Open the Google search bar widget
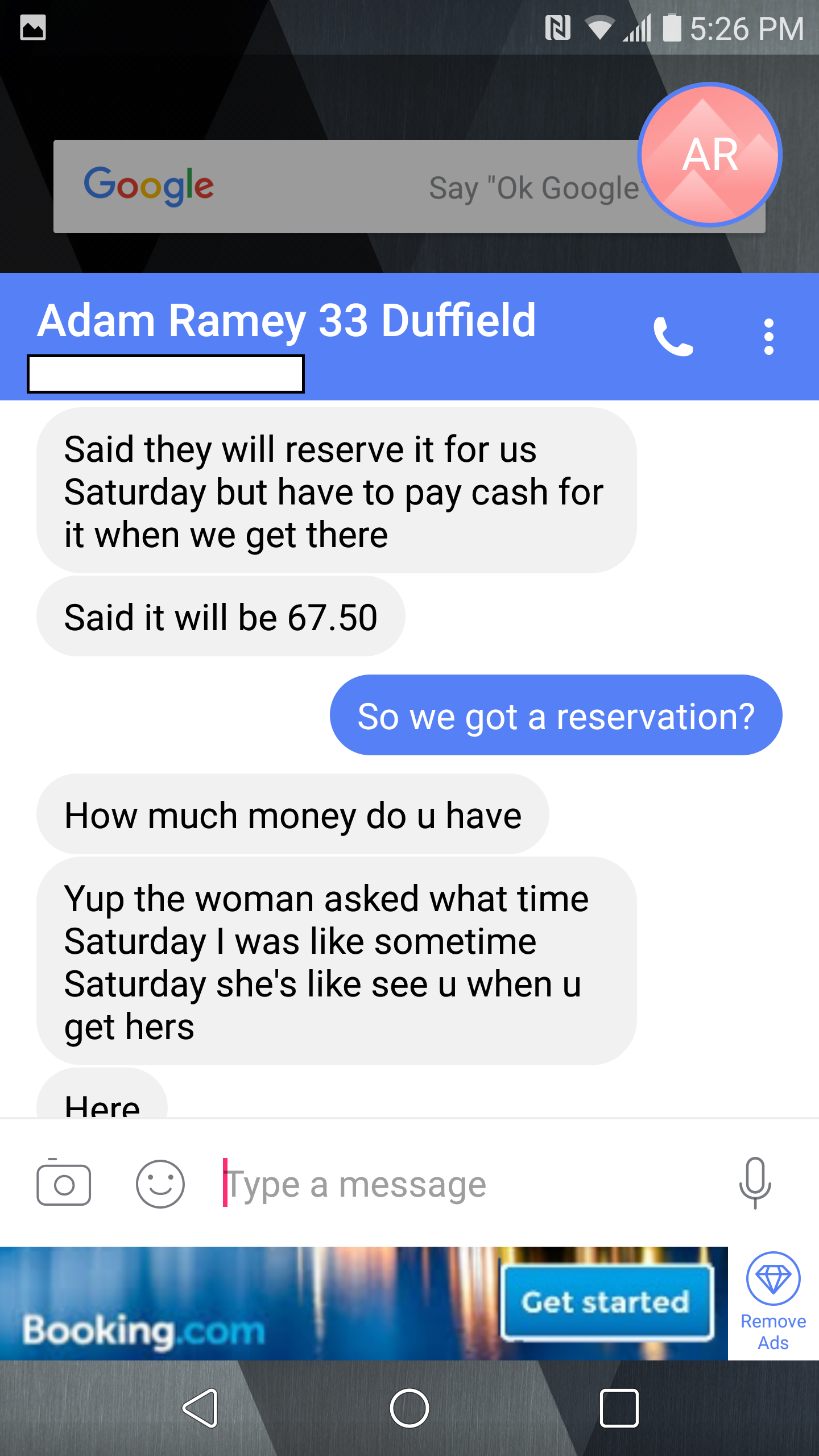This screenshot has height=1456, width=819. tap(341, 187)
